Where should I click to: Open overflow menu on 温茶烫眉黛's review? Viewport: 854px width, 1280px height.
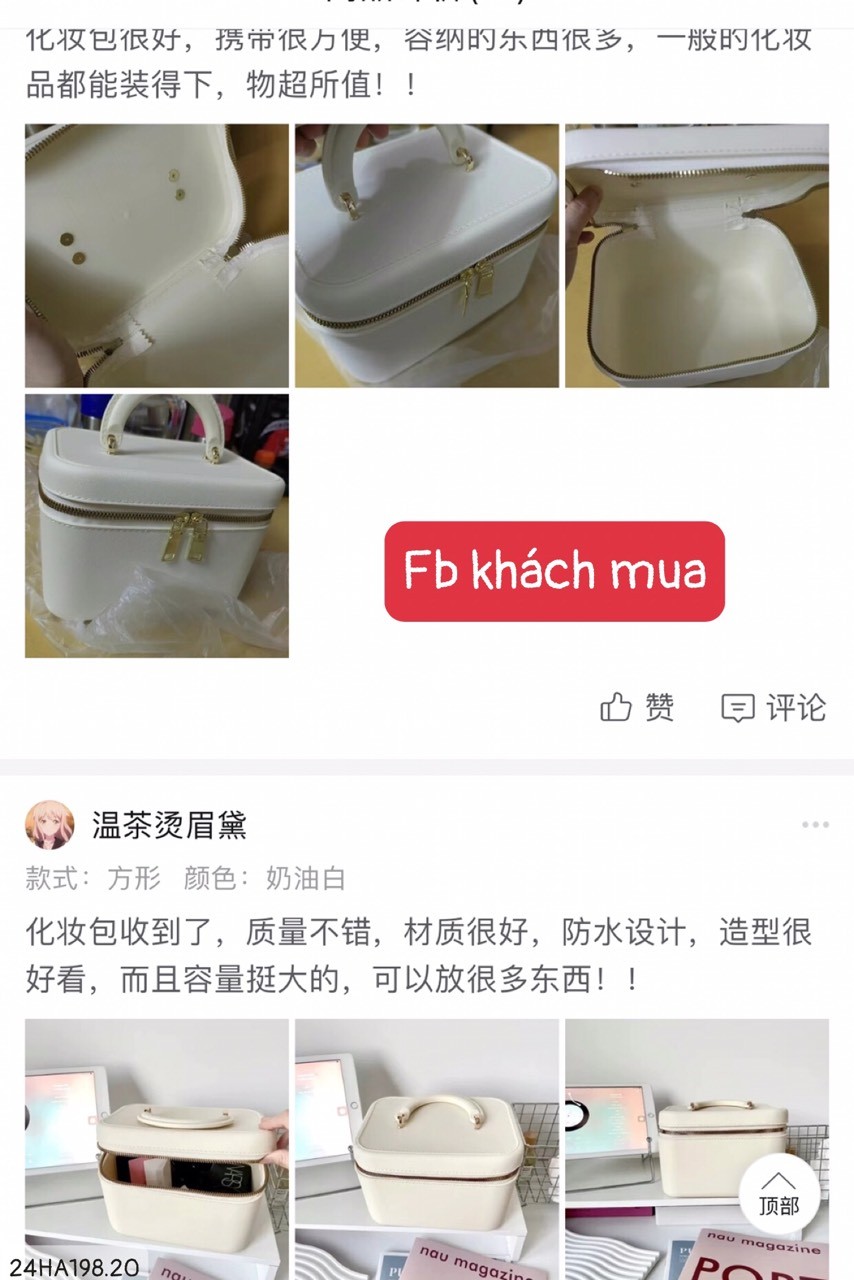(814, 825)
